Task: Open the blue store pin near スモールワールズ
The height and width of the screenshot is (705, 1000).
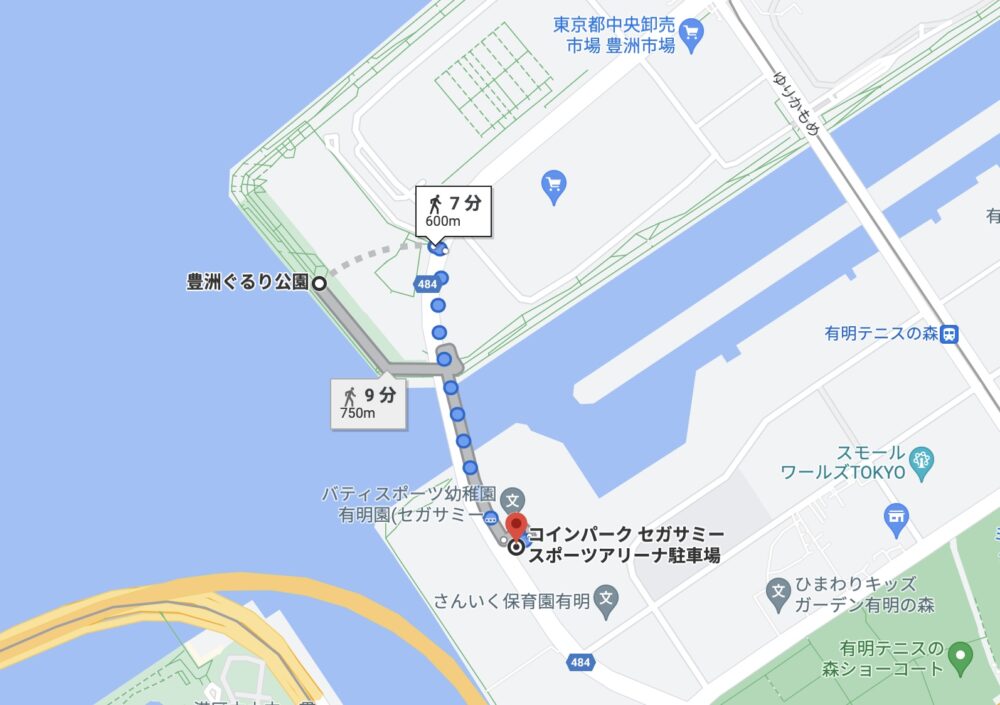Action: point(896,517)
